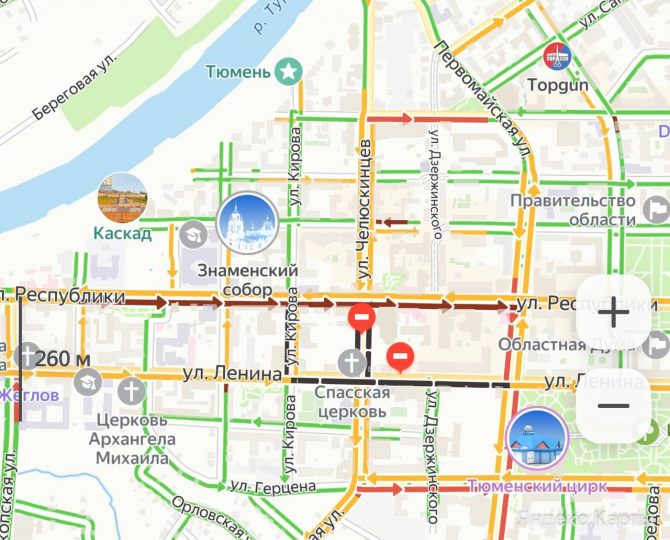Zoom in on the map
Image resolution: width=670 pixels, height=540 pixels.
pyautogui.click(x=613, y=311)
